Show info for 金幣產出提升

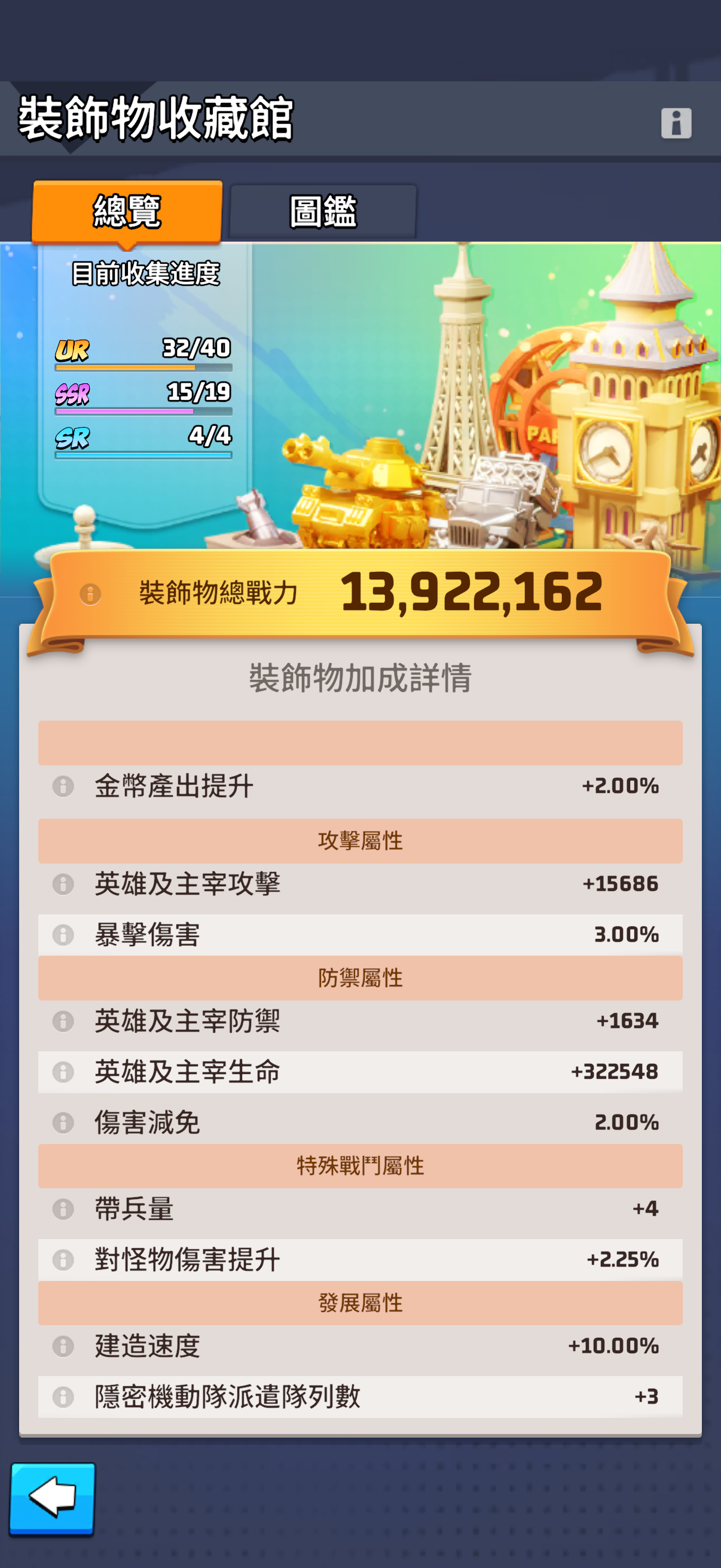(63, 786)
